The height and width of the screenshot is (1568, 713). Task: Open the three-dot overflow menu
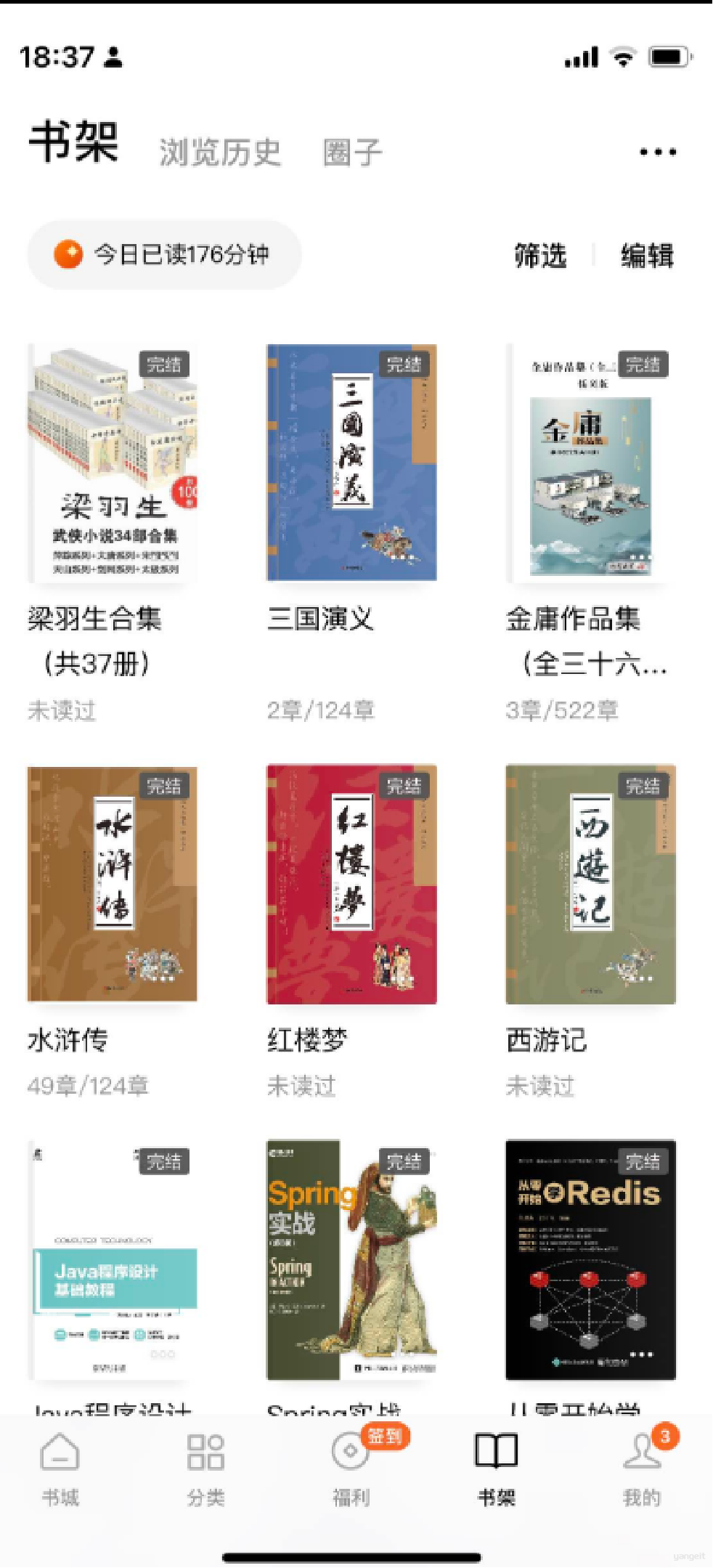[x=658, y=152]
